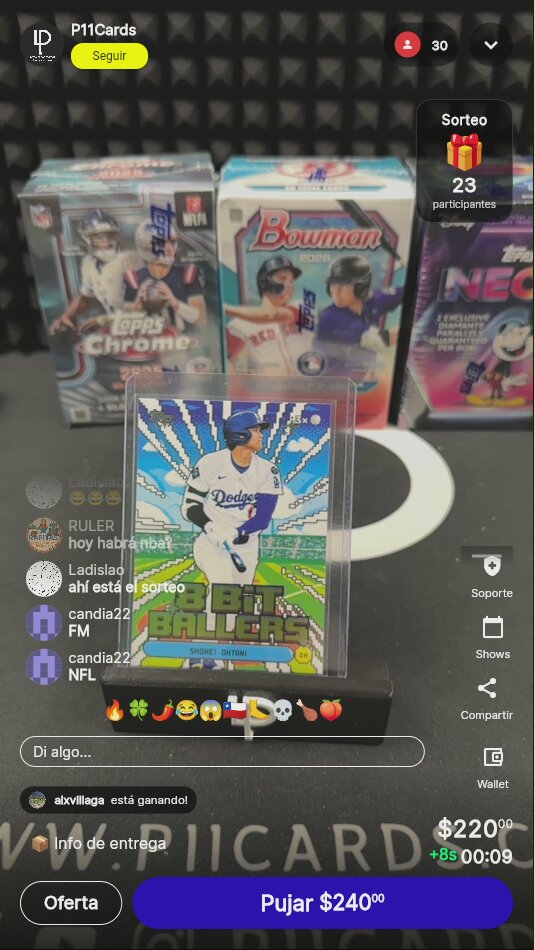This screenshot has height=950, width=534.
Task: Send the peach emoji reaction
Action: pos(331,710)
